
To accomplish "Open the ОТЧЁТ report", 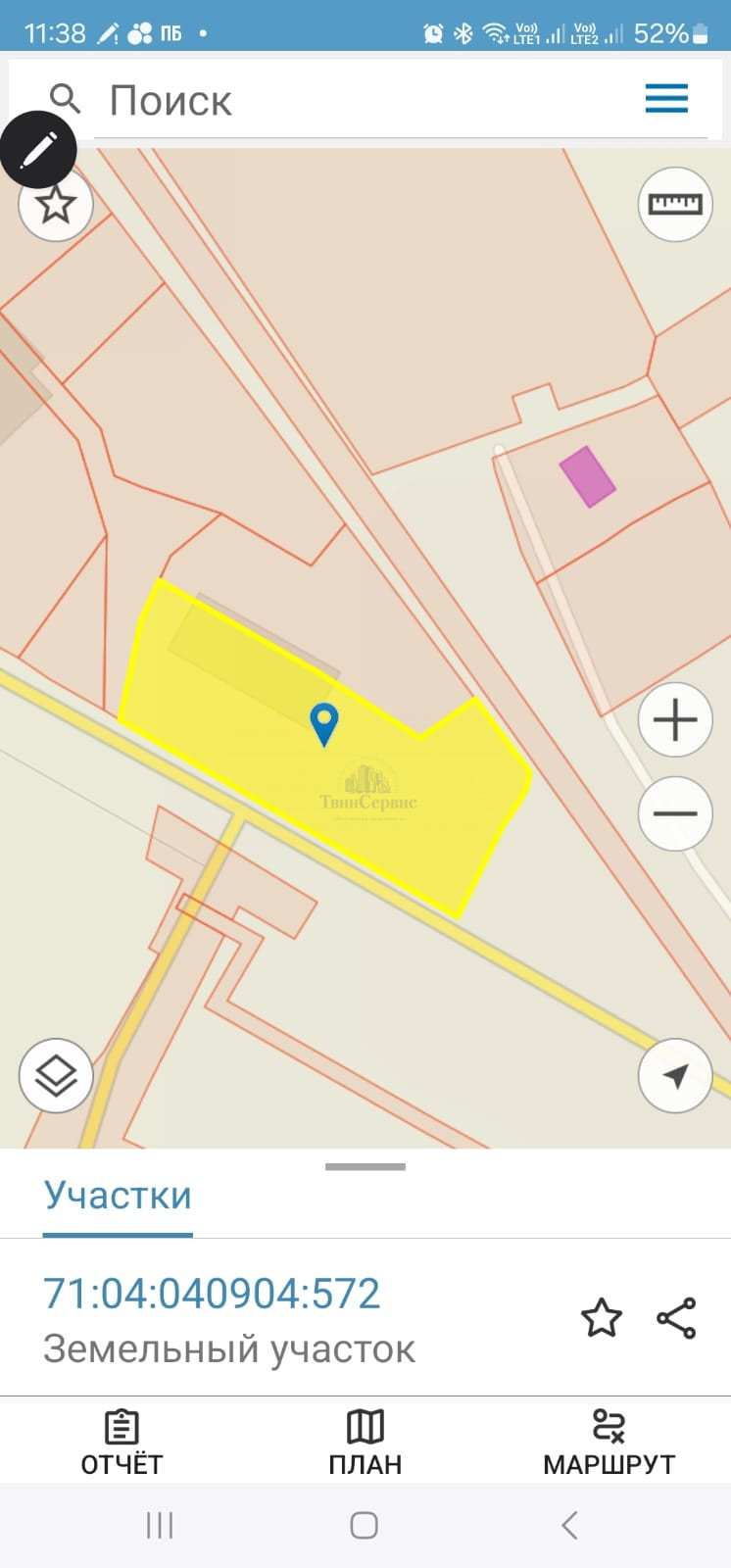I will click(x=122, y=1441).
